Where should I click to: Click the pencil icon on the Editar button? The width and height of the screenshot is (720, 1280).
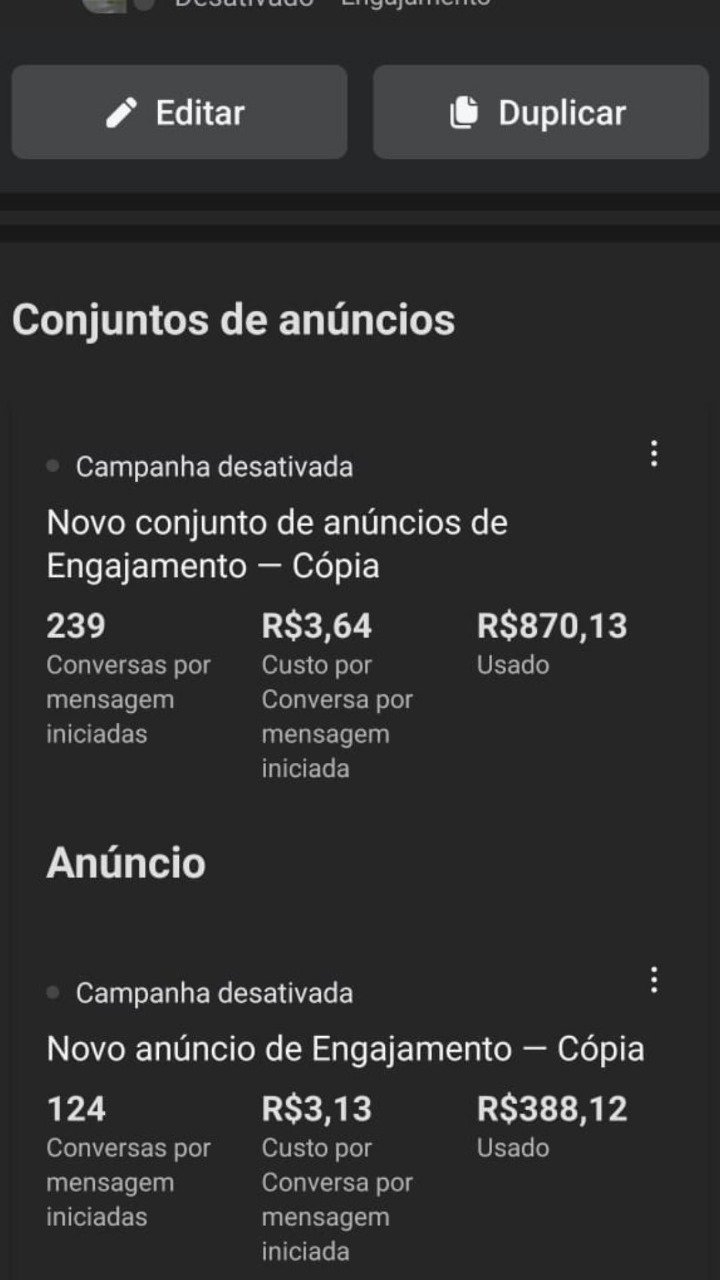pos(122,112)
